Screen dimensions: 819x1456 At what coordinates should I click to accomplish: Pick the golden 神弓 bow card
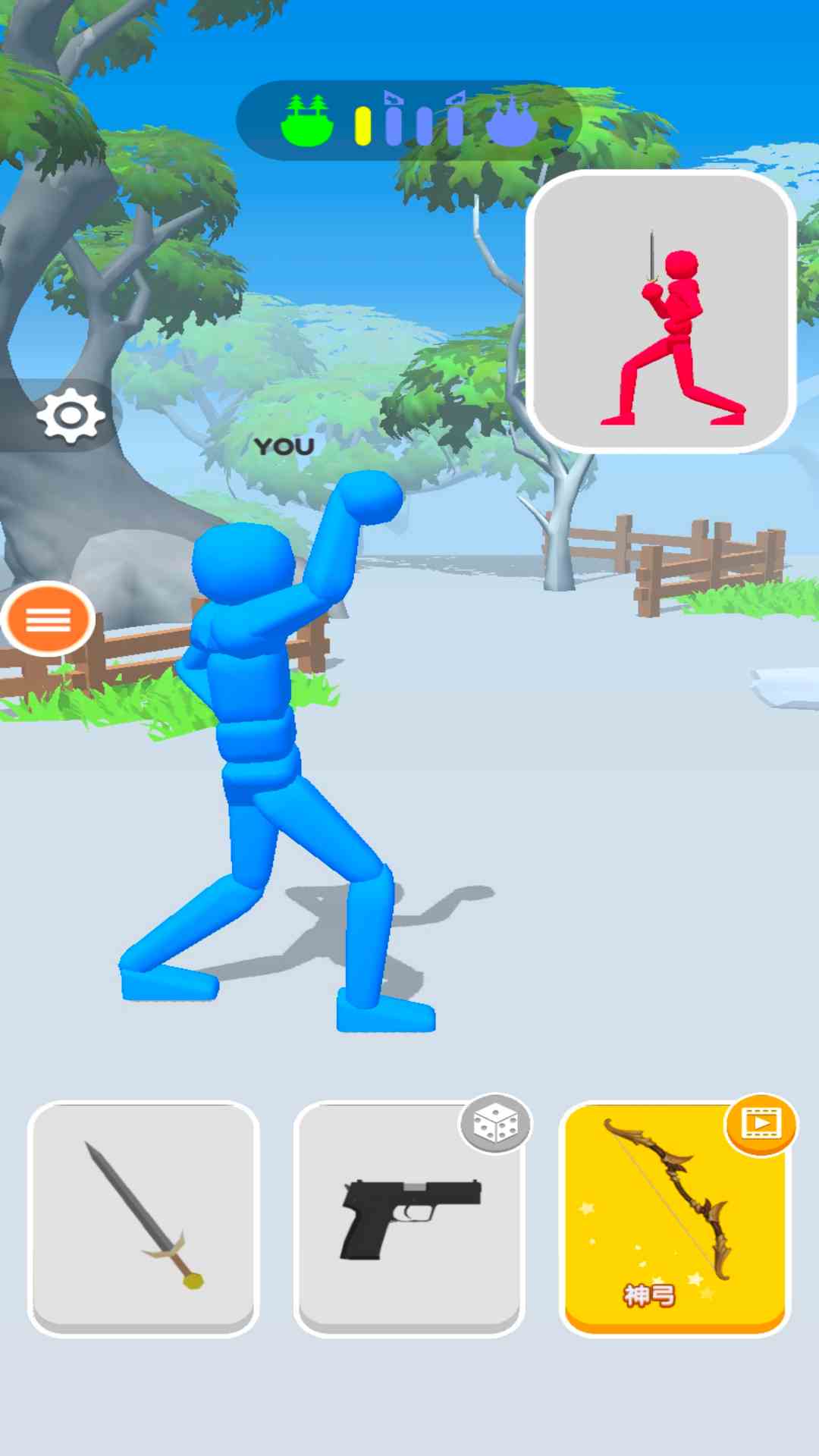coord(675,1219)
